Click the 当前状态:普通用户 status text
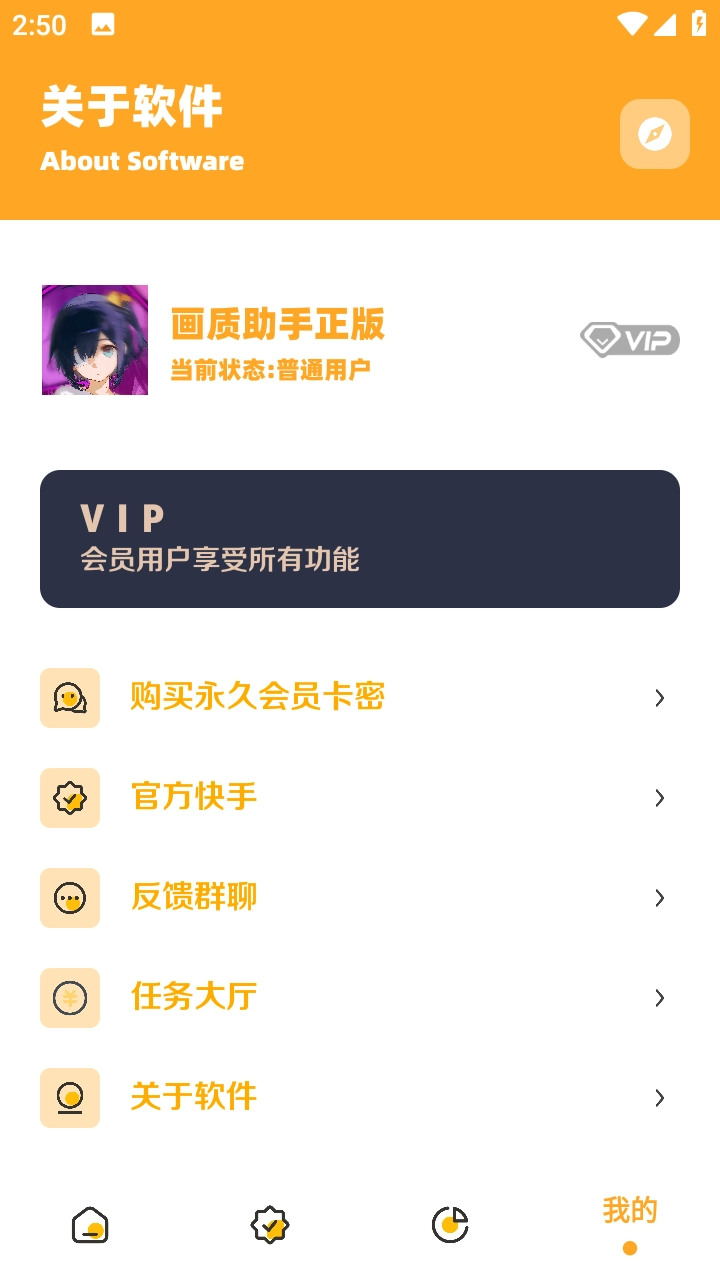This screenshot has width=720, height=1280. coord(270,368)
